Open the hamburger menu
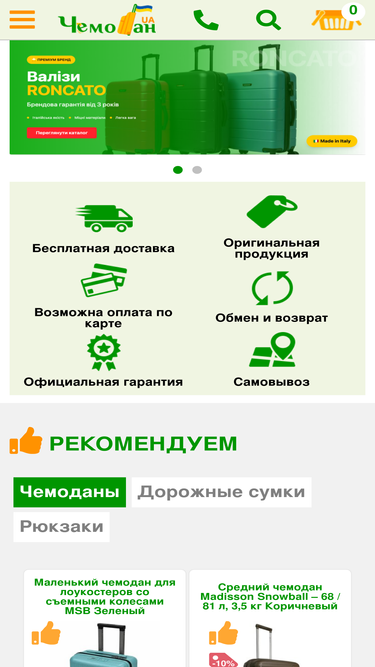This screenshot has width=375, height=667. click(22, 20)
